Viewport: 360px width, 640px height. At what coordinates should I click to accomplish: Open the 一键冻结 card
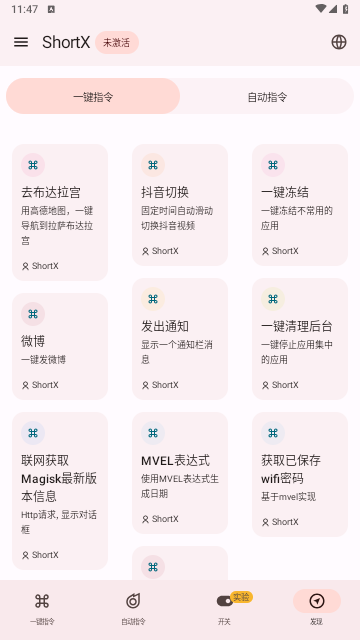300,205
